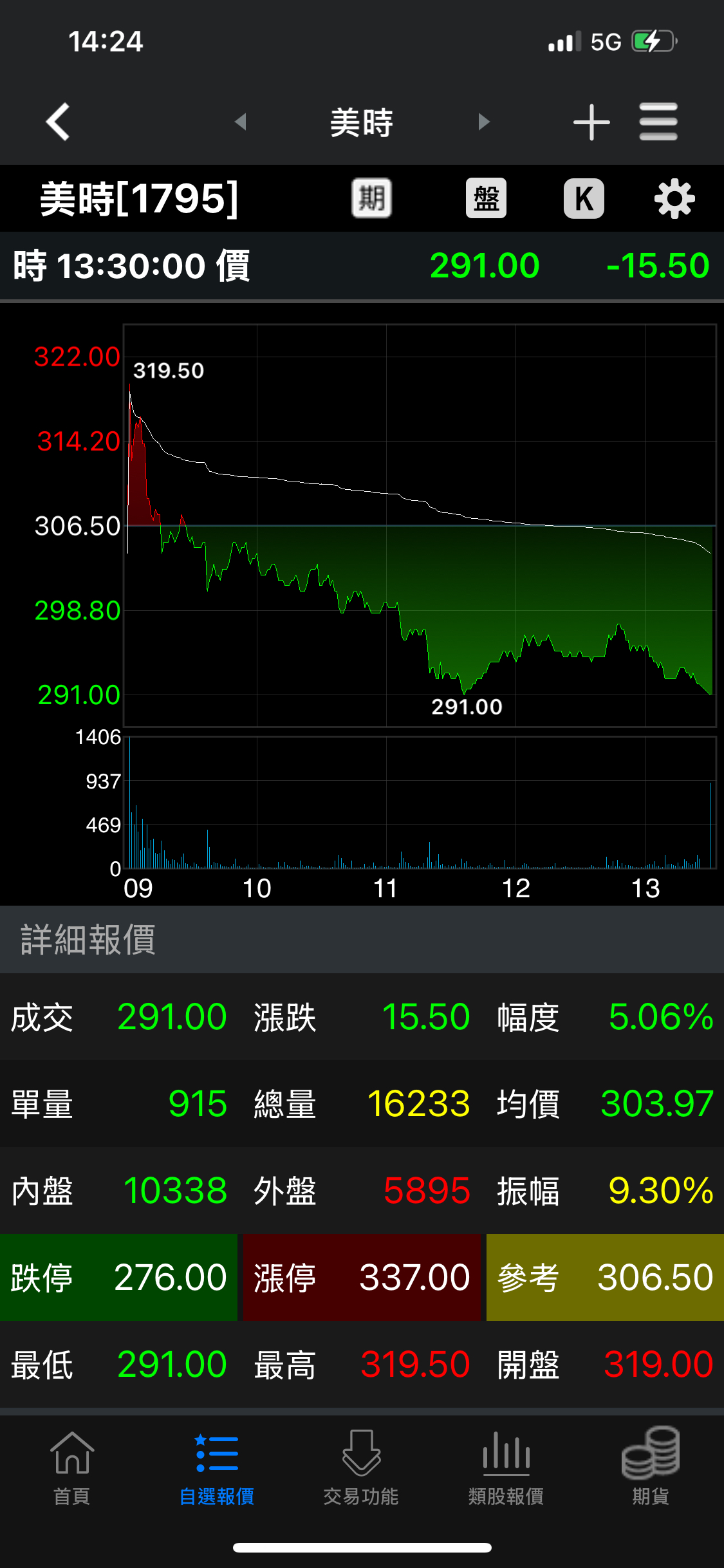Screen dimensions: 724x1568
Task: Add stock using the plus icon
Action: pyautogui.click(x=591, y=122)
